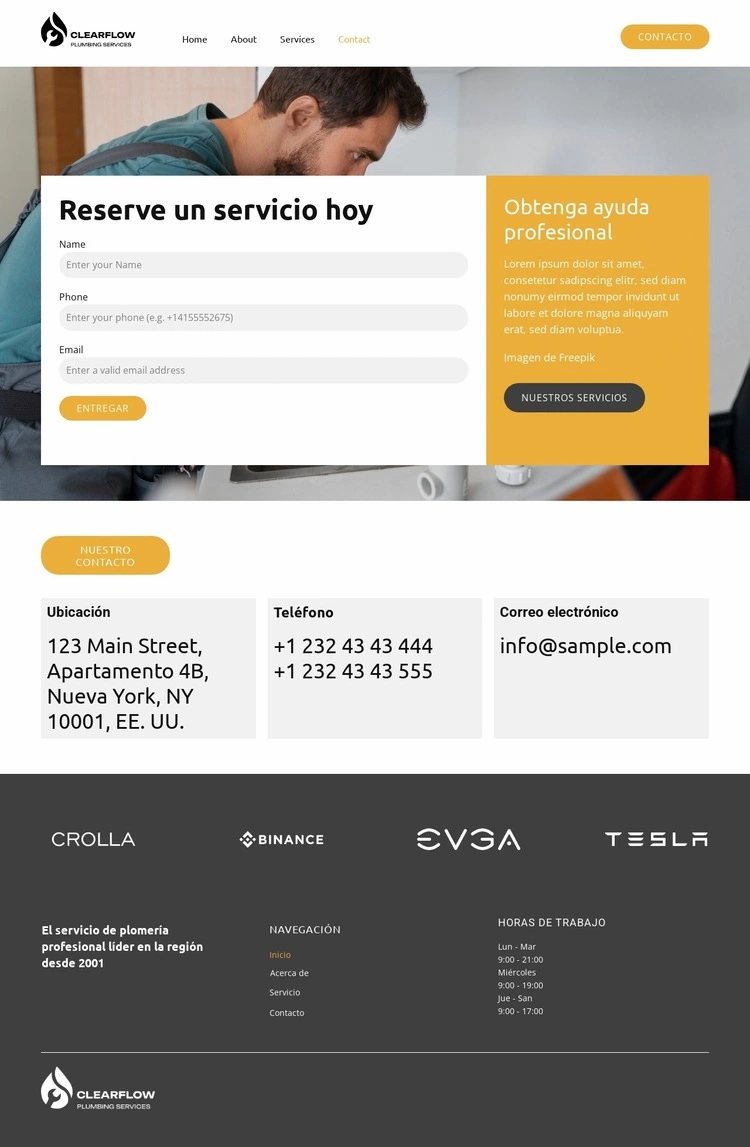Select Contact in the top menu

click(354, 39)
